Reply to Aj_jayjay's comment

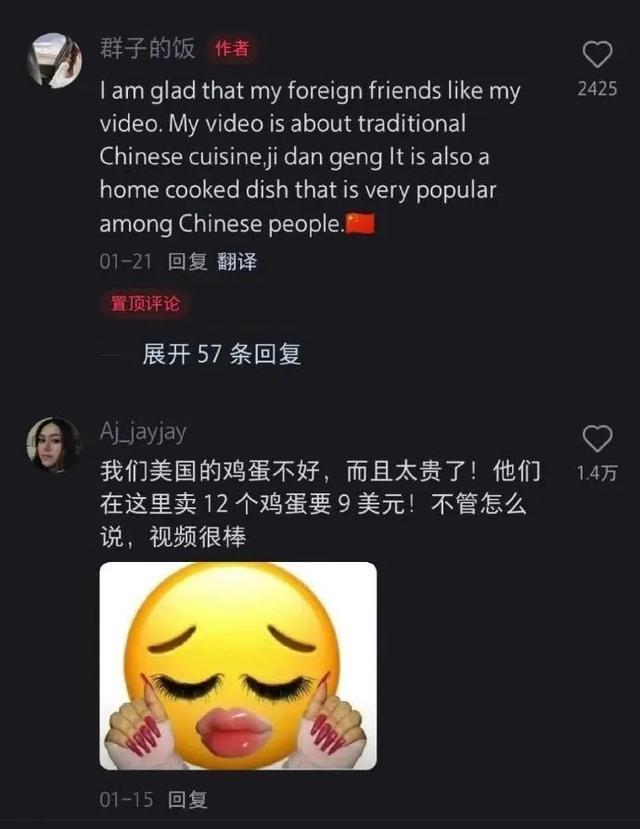(187, 800)
